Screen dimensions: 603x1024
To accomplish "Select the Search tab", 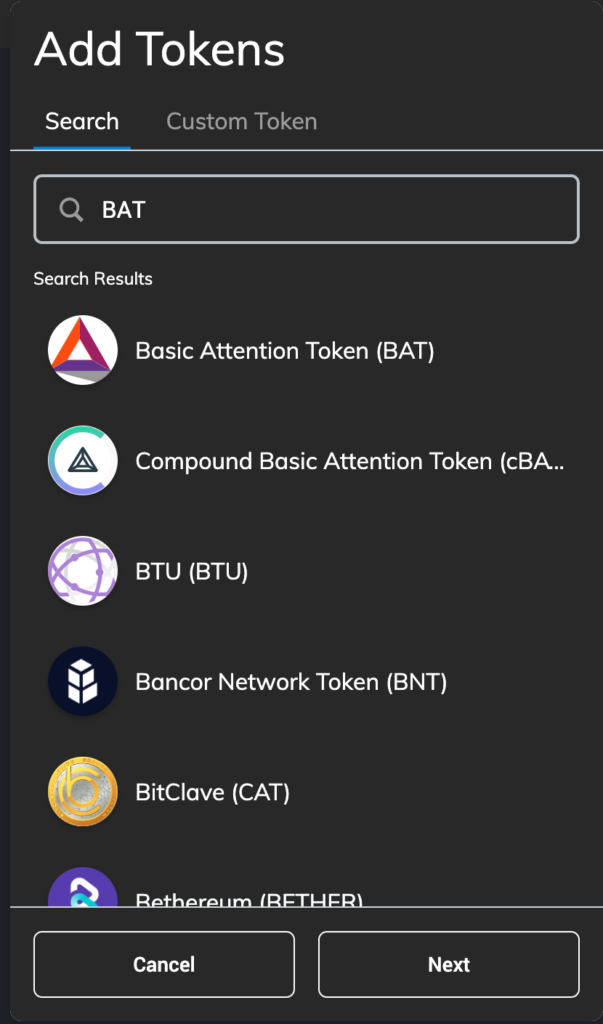I will click(82, 121).
